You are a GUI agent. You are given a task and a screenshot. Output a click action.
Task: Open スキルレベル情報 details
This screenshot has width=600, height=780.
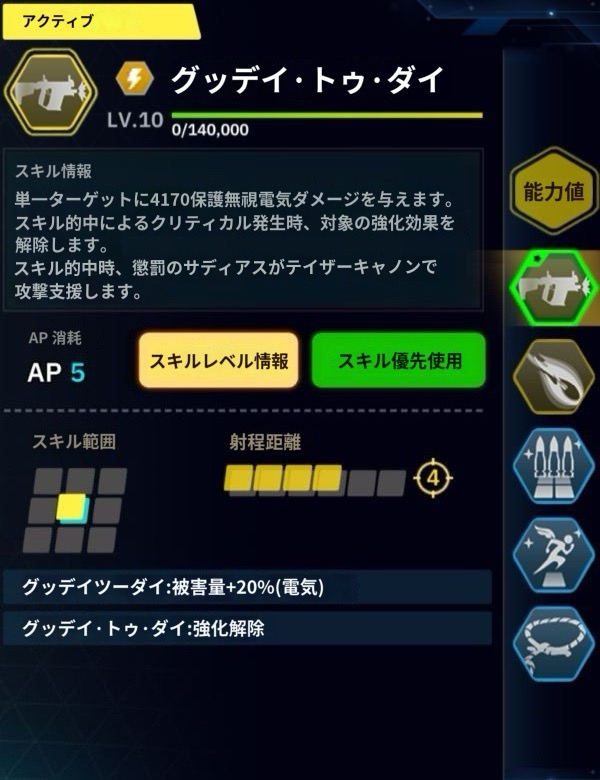(218, 361)
